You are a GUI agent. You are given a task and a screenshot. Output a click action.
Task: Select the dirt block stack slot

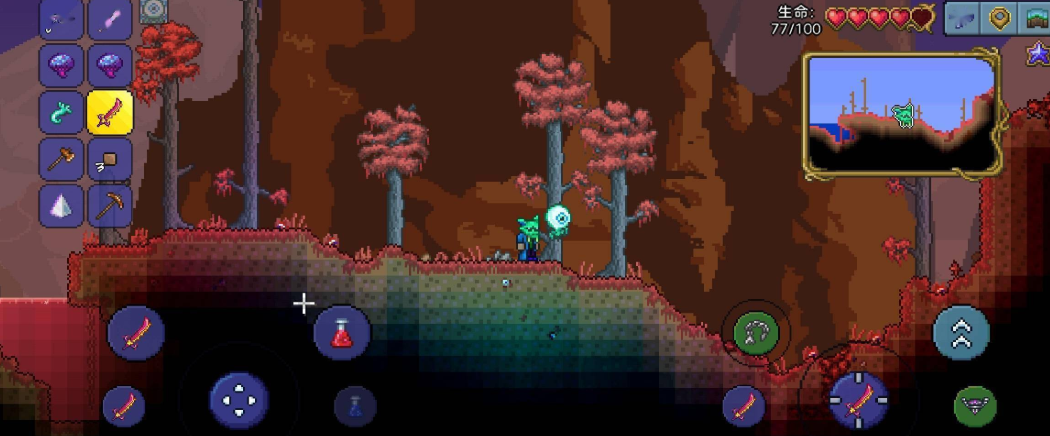110,160
